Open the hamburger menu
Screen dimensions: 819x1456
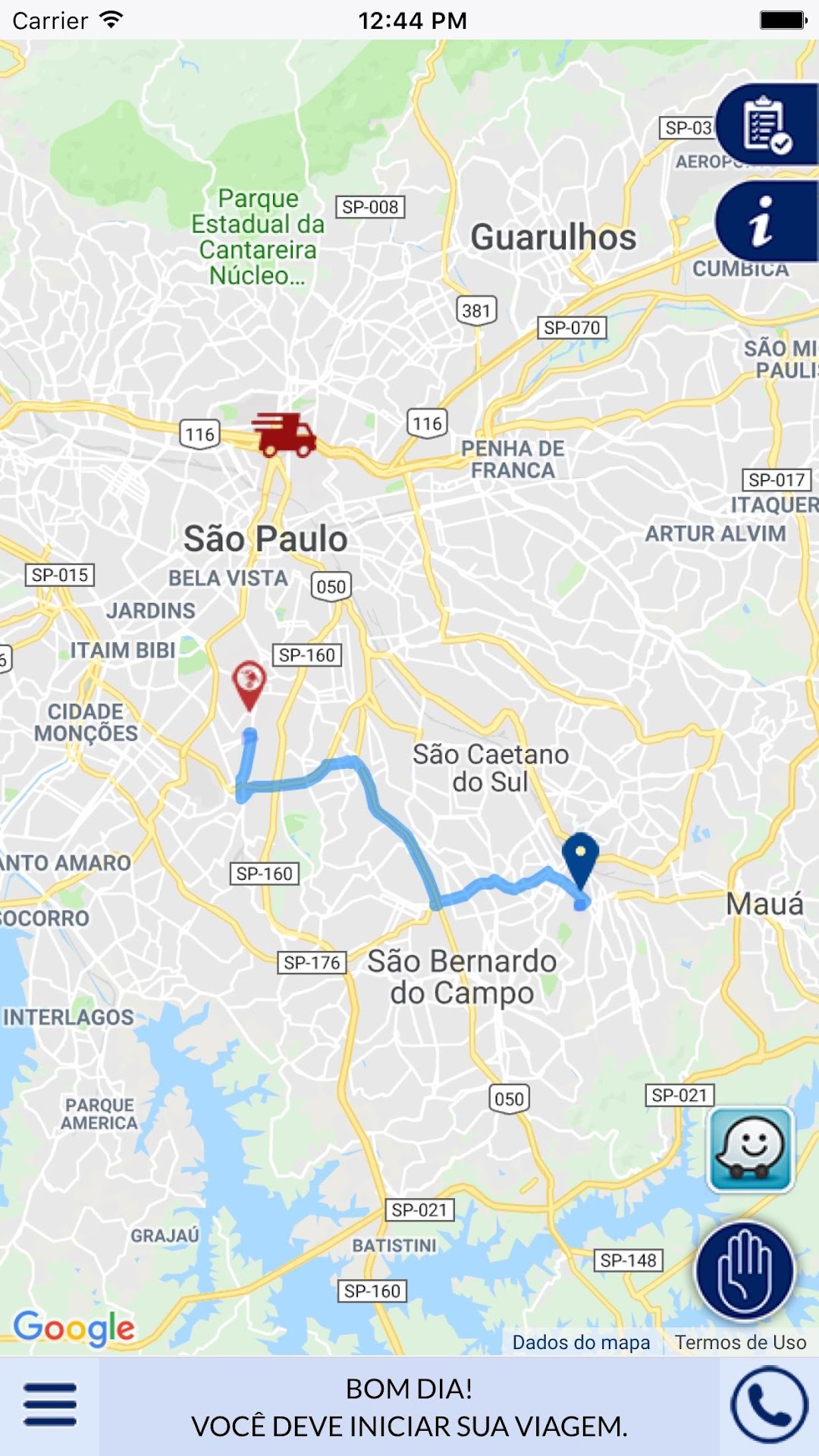pyautogui.click(x=50, y=1405)
